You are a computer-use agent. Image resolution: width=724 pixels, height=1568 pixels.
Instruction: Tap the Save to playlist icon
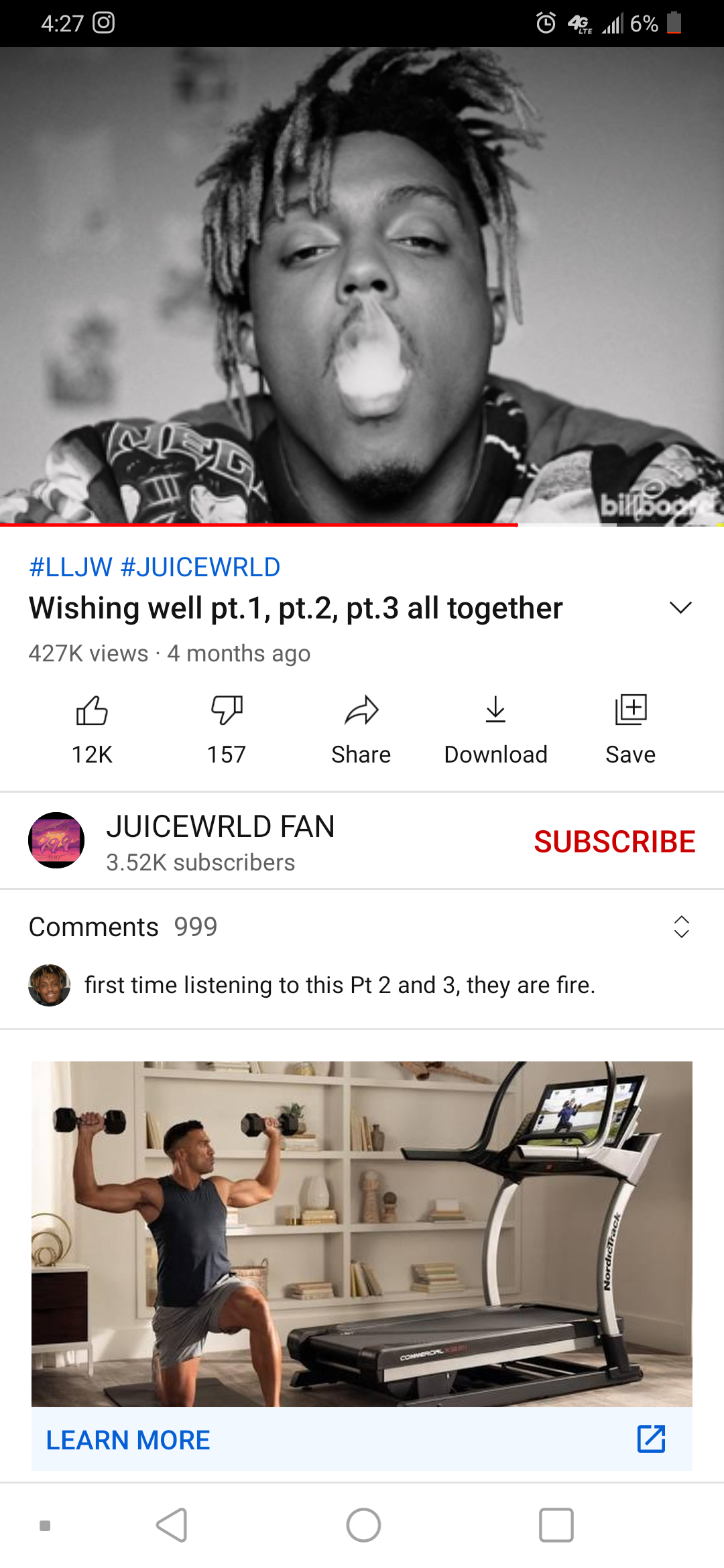pos(630,712)
